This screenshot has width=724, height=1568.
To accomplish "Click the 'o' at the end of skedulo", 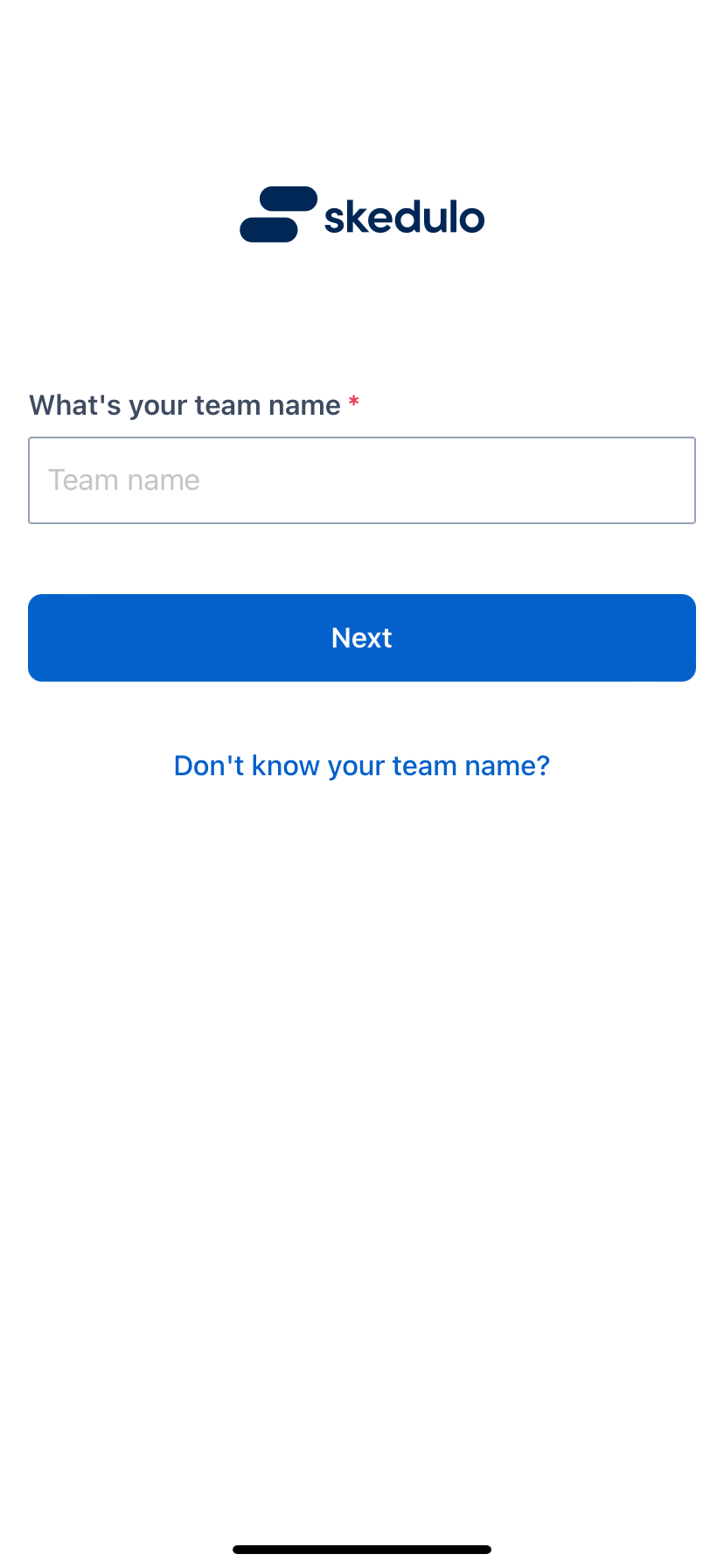I will 472,216.
